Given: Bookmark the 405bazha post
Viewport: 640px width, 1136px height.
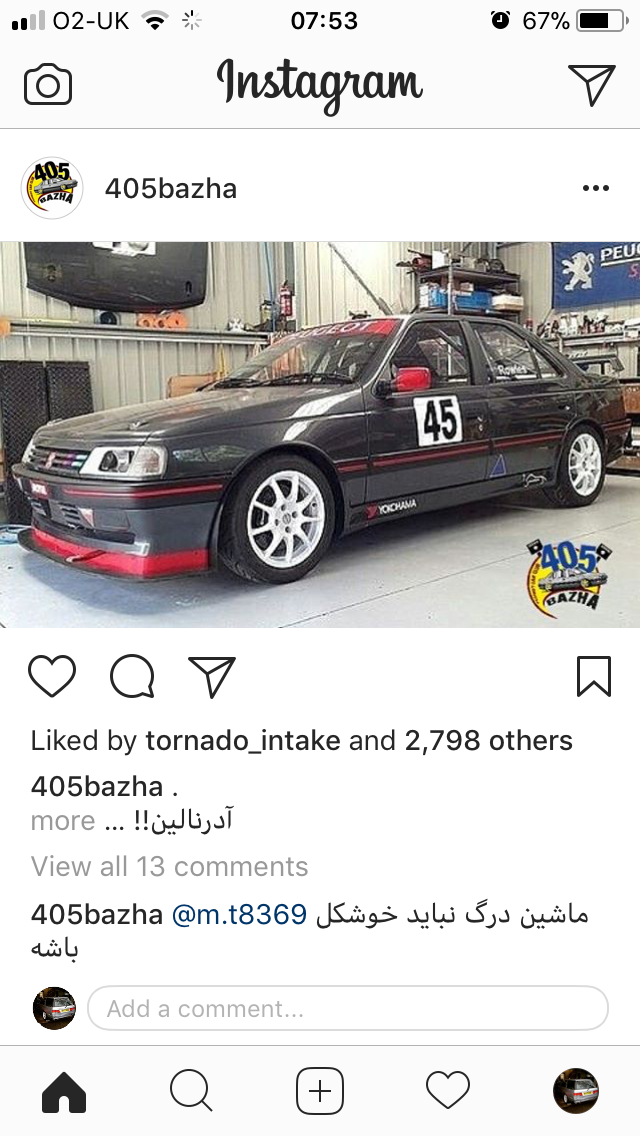Looking at the screenshot, I should pos(594,677).
